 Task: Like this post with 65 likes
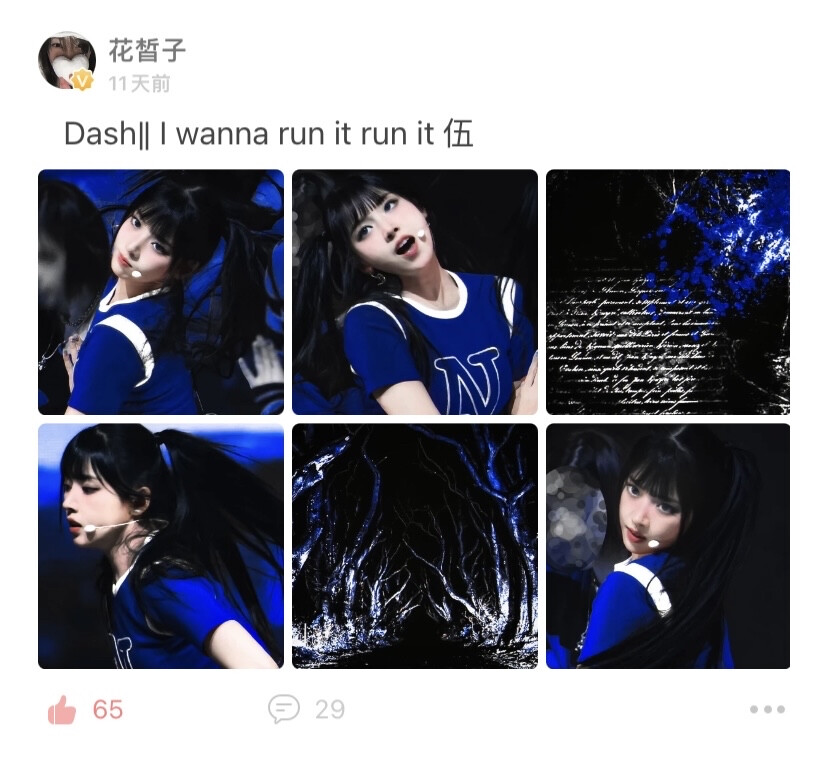[62, 710]
